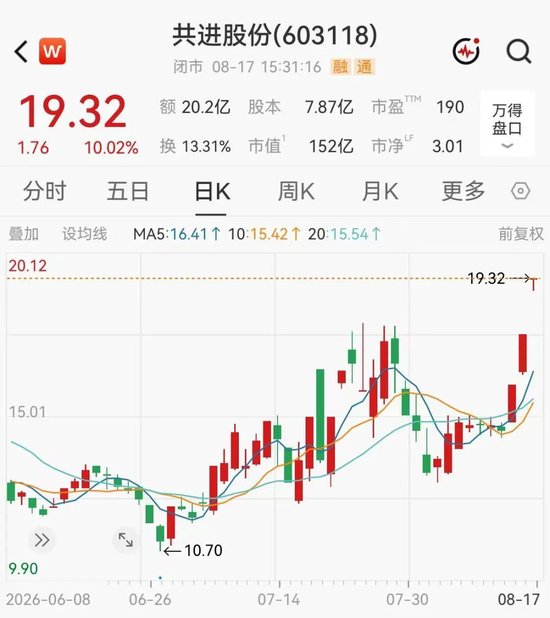Switch to the 分时 tab
The width and height of the screenshot is (550, 618).
[x=44, y=192]
